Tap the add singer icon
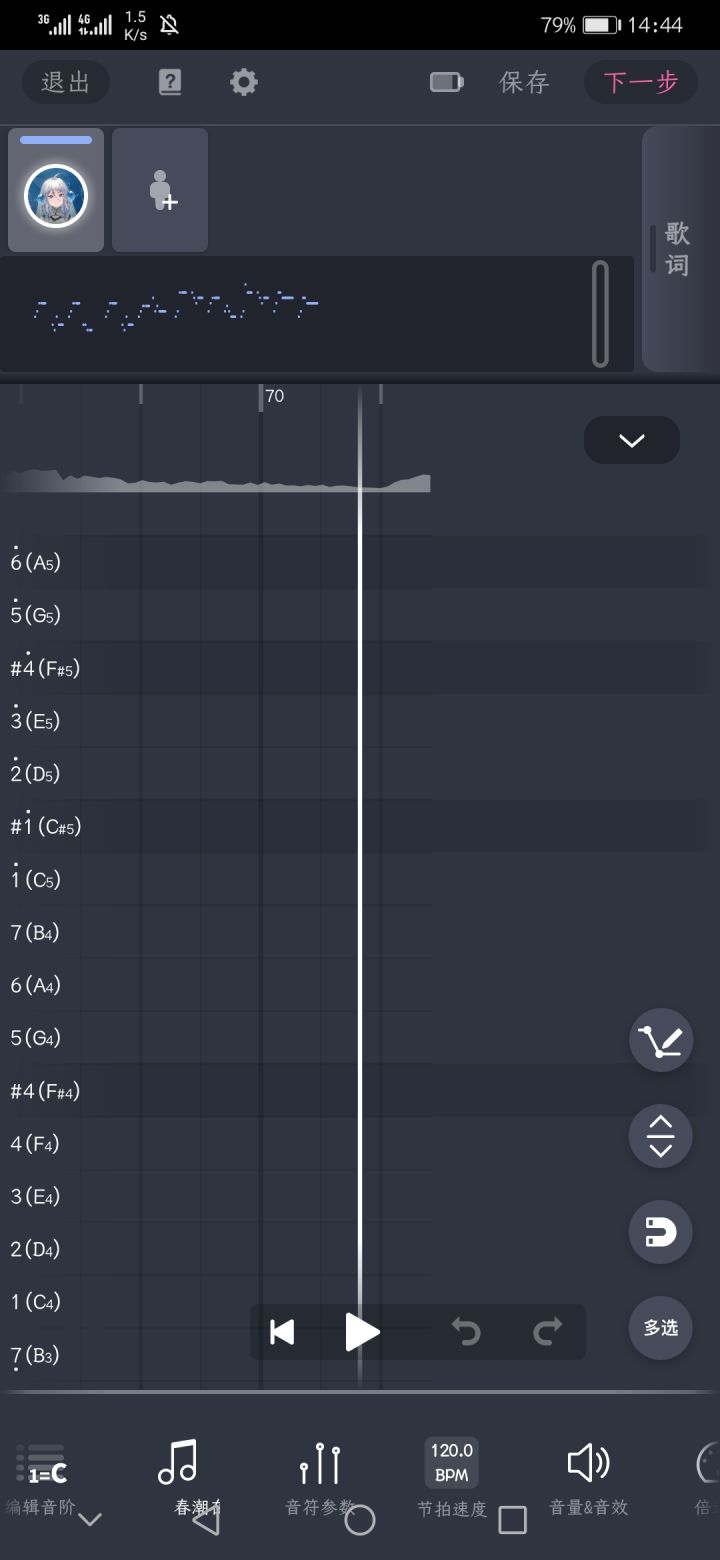 [x=160, y=190]
